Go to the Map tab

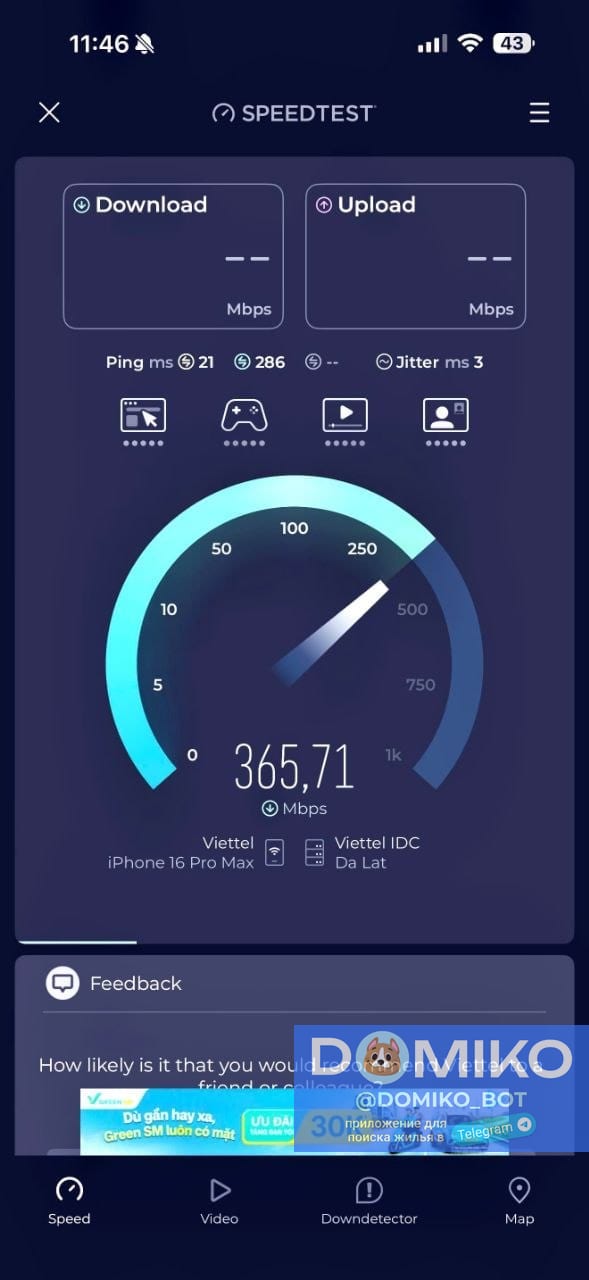tap(519, 1200)
